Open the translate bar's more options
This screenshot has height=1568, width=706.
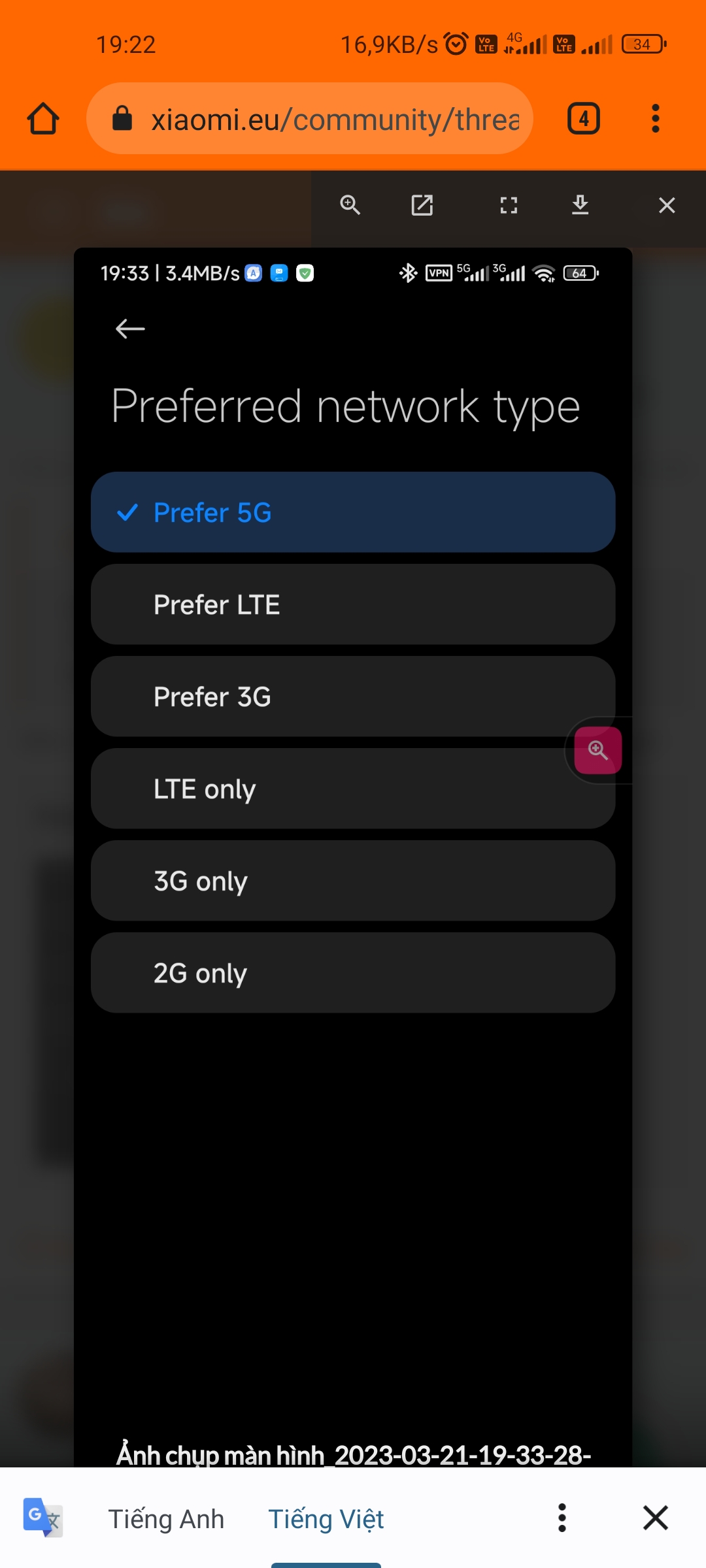(x=562, y=1518)
